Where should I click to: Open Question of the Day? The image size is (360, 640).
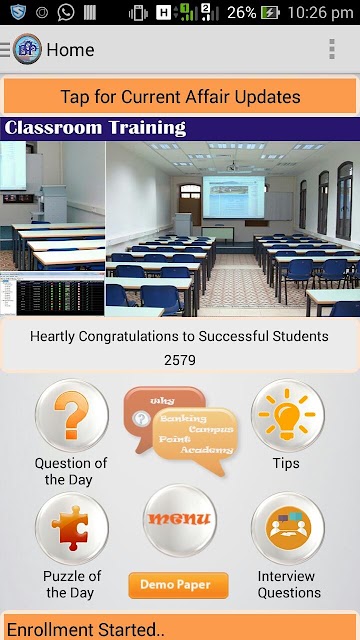coord(71,432)
